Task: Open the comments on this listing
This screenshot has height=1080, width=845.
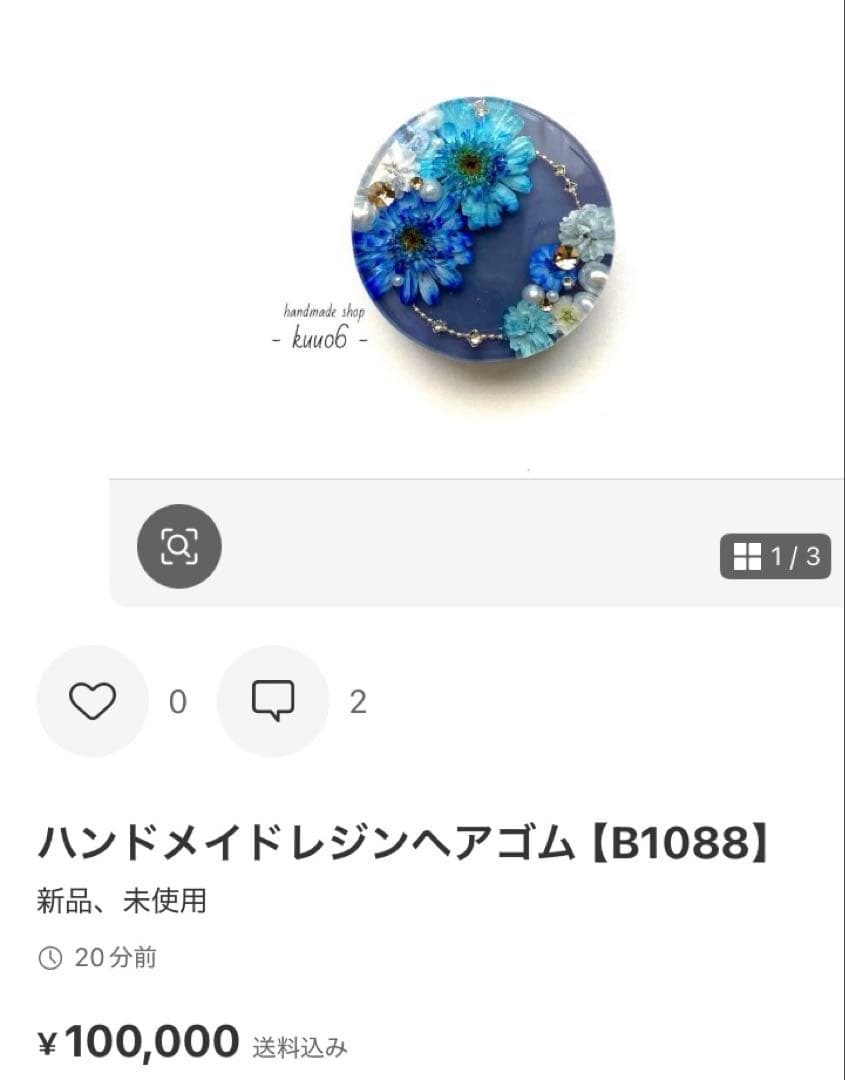Action: pos(272,701)
